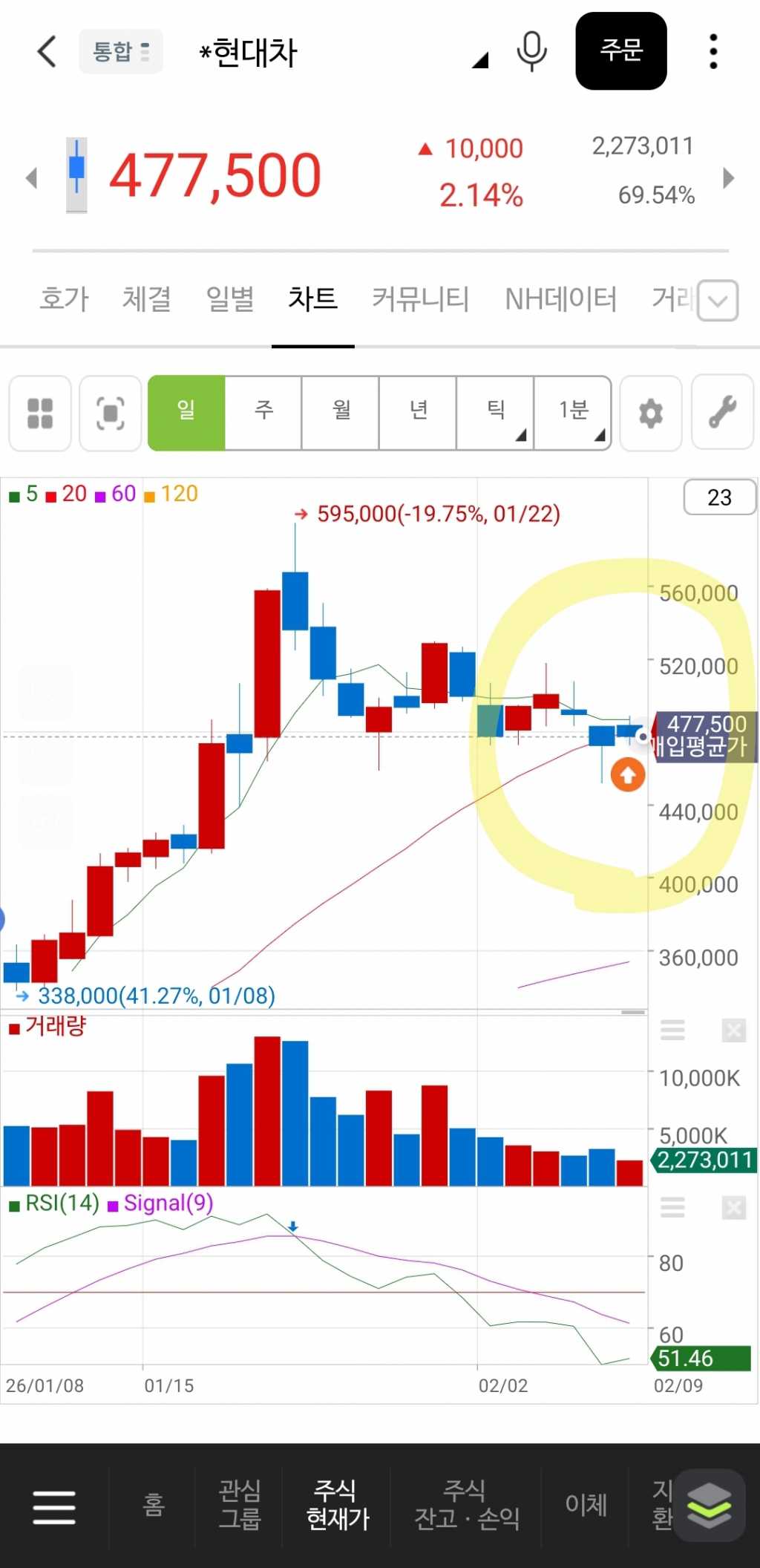Switch to the 호가 tab
This screenshot has width=760, height=1568.
pos(65,298)
